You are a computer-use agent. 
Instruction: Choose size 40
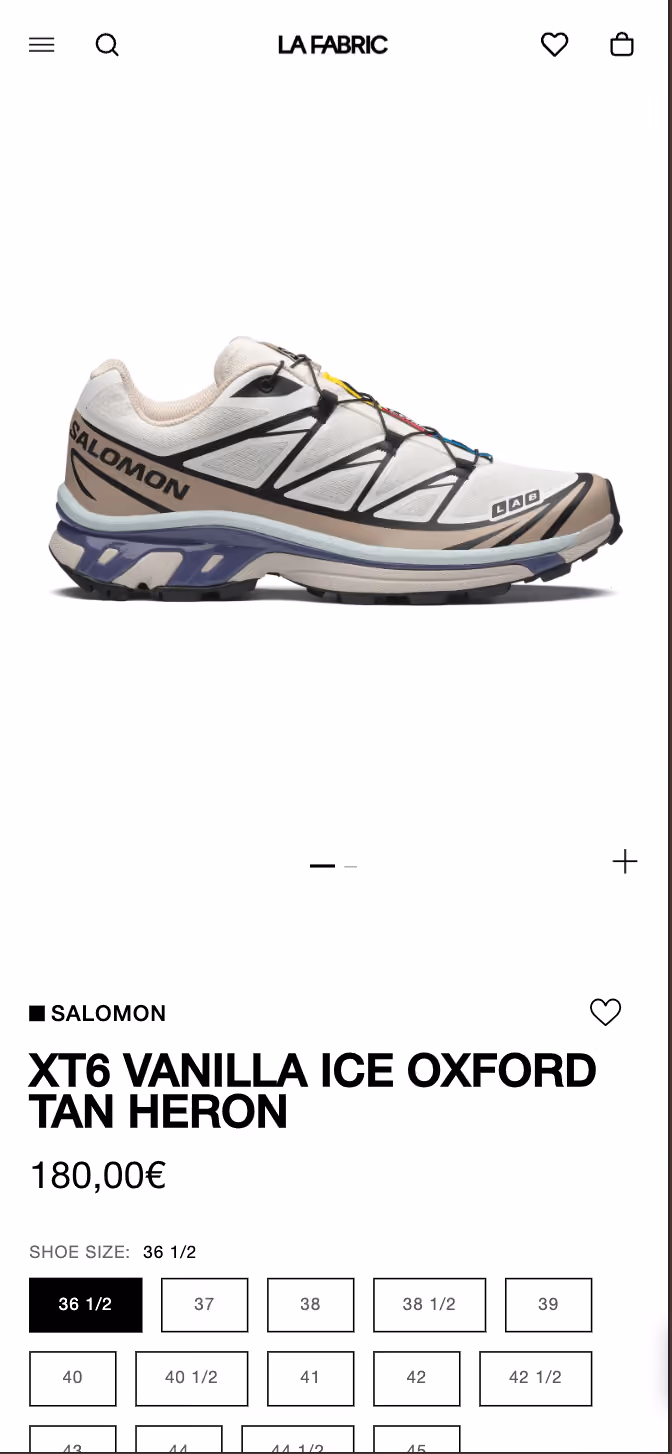73,1378
